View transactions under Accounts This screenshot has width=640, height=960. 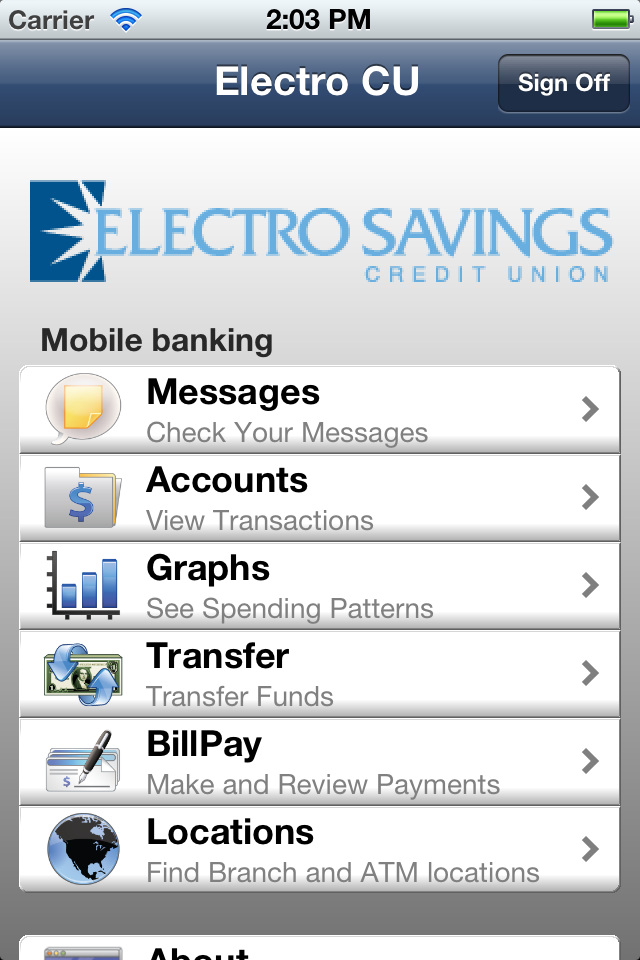coord(320,497)
